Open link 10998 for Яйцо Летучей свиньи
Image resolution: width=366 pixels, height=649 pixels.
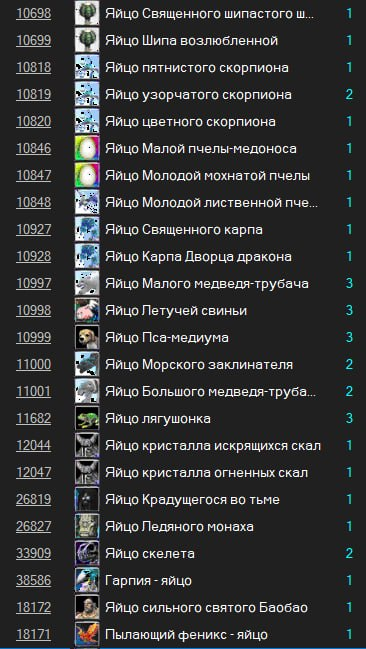tap(34, 310)
